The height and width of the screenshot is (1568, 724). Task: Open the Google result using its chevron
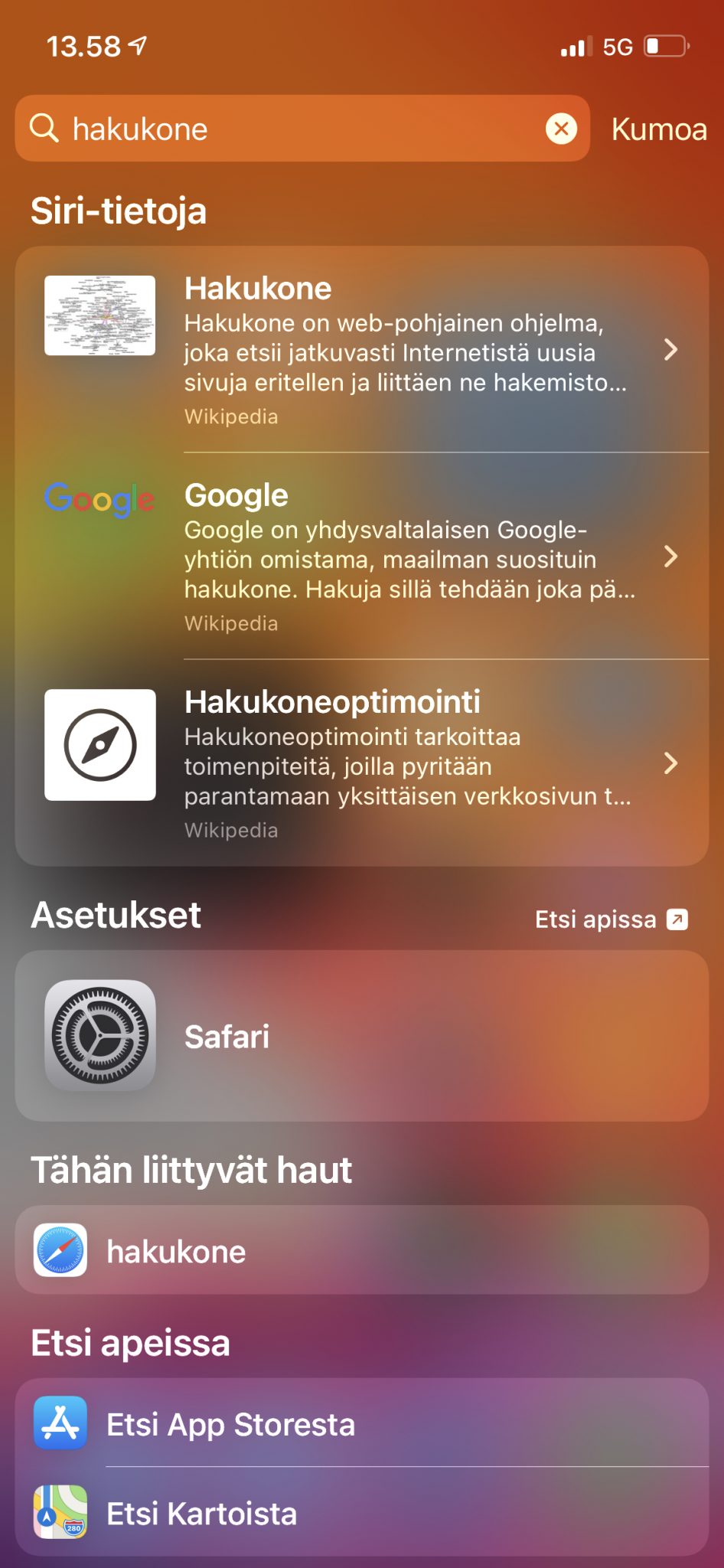click(672, 557)
